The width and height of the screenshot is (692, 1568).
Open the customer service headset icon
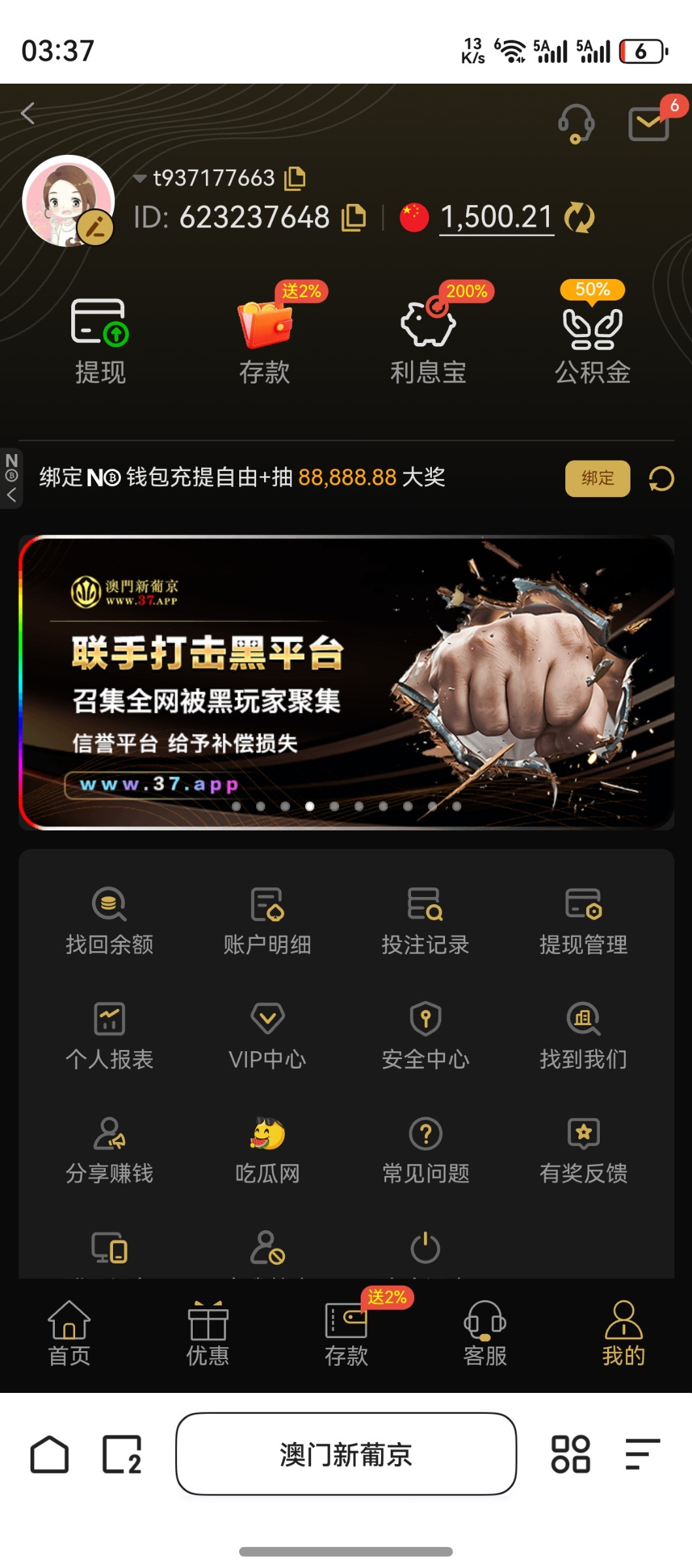(576, 123)
